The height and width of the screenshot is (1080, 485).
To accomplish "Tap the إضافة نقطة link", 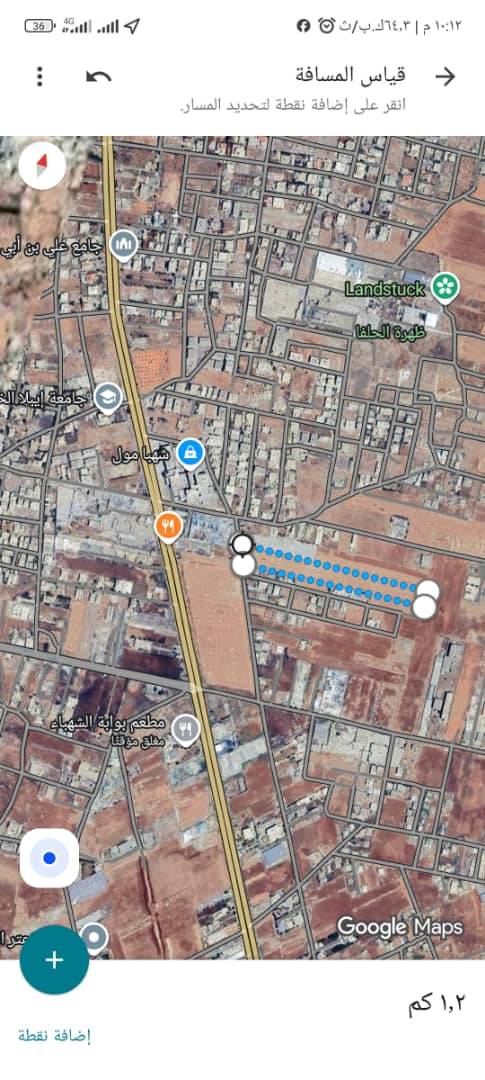I will coord(54,1035).
